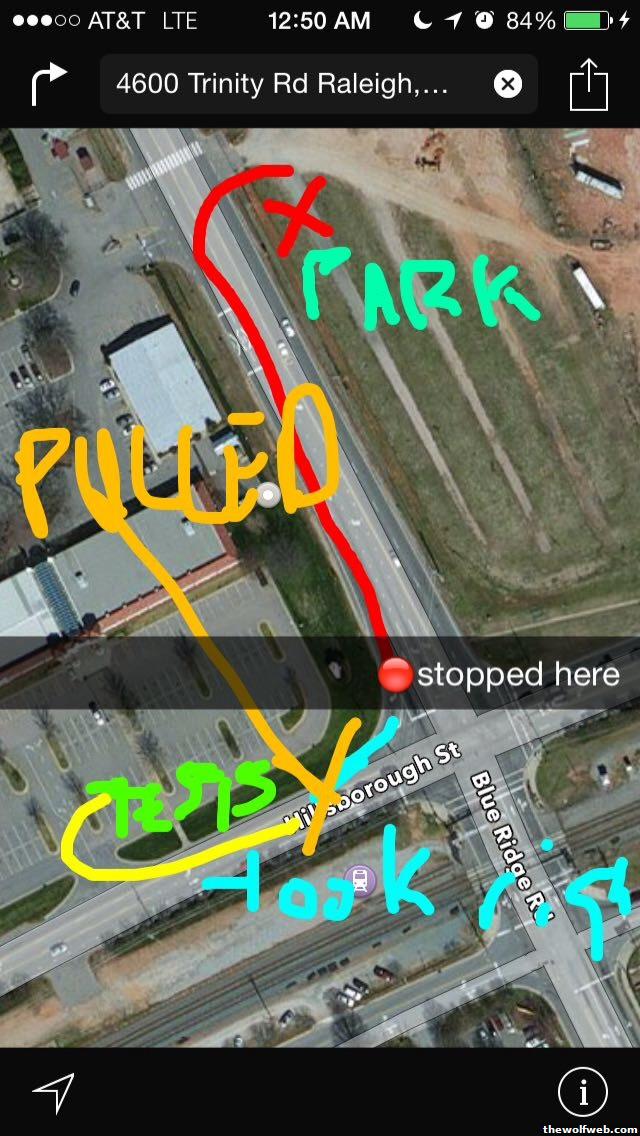The height and width of the screenshot is (1136, 640).
Task: Get directions with the turn arrow
Action: tap(48, 85)
